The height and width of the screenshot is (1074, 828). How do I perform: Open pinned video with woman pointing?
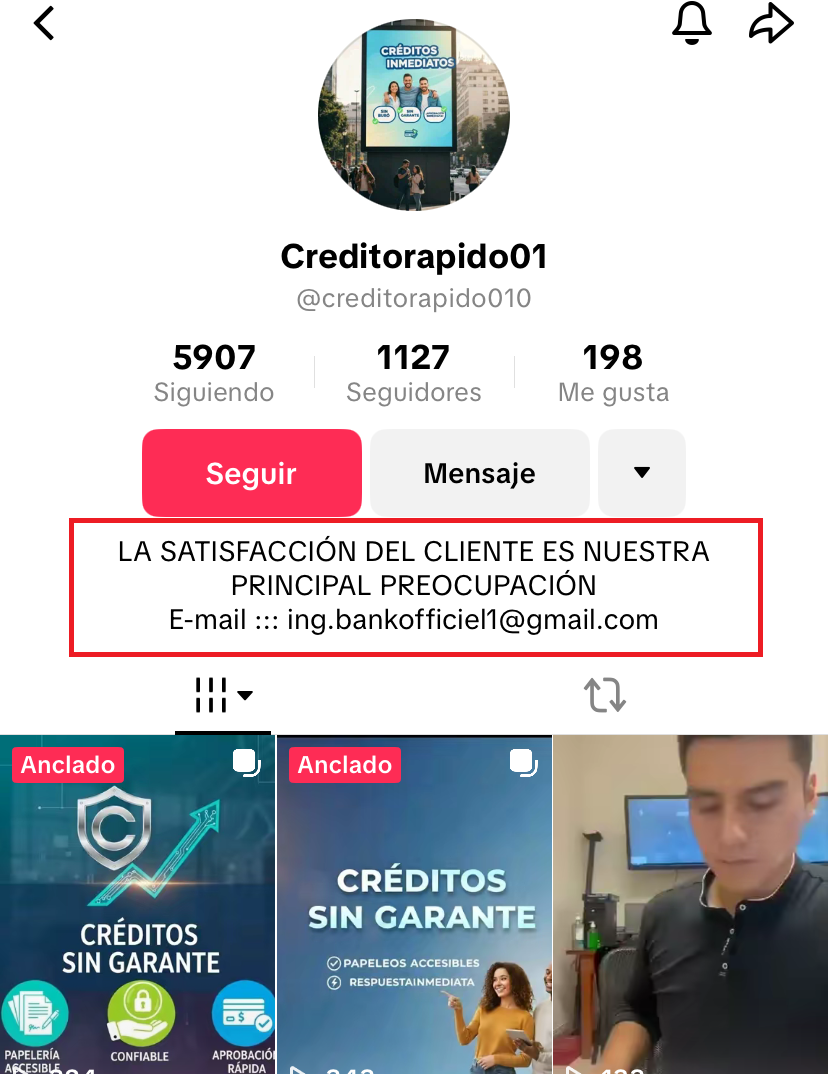tap(414, 905)
